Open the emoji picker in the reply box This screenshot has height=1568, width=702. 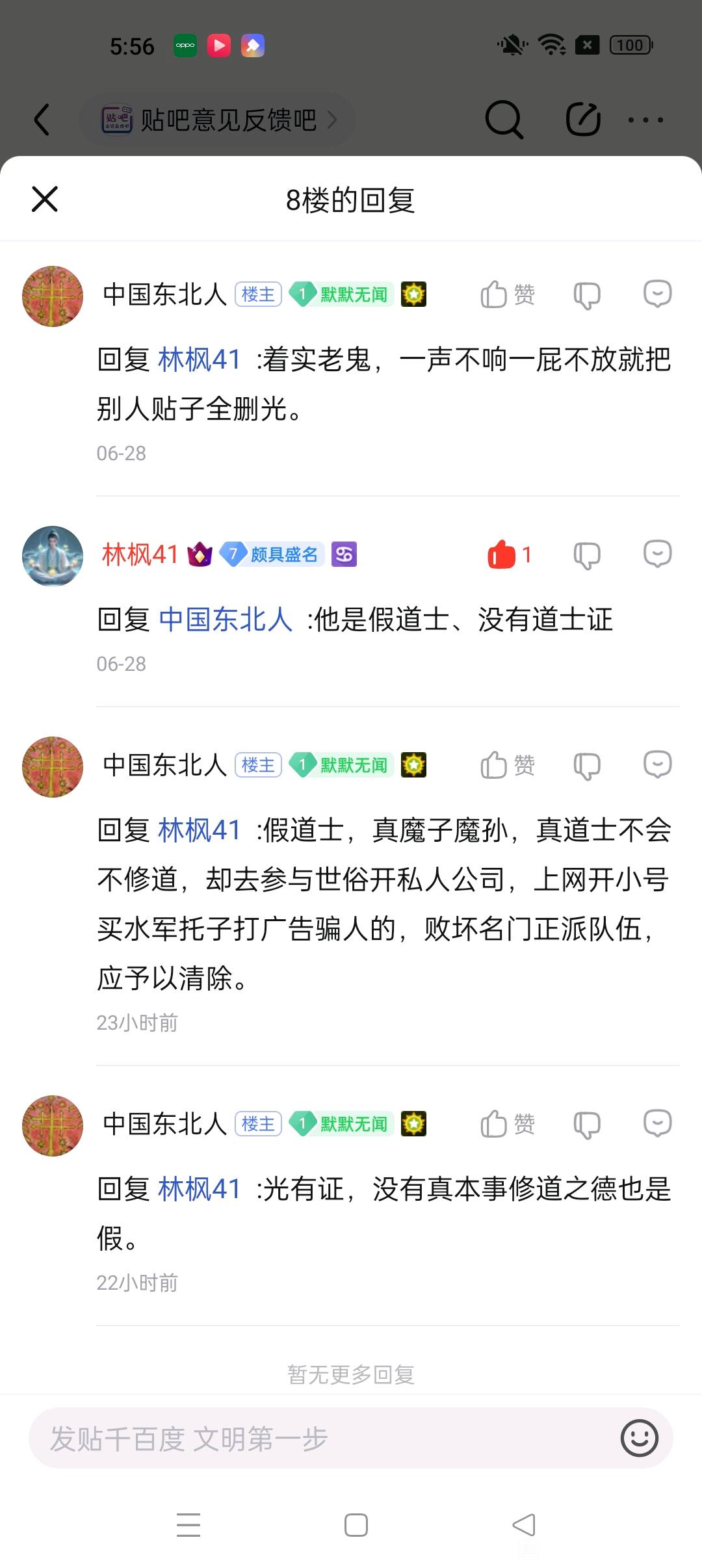tap(639, 1438)
